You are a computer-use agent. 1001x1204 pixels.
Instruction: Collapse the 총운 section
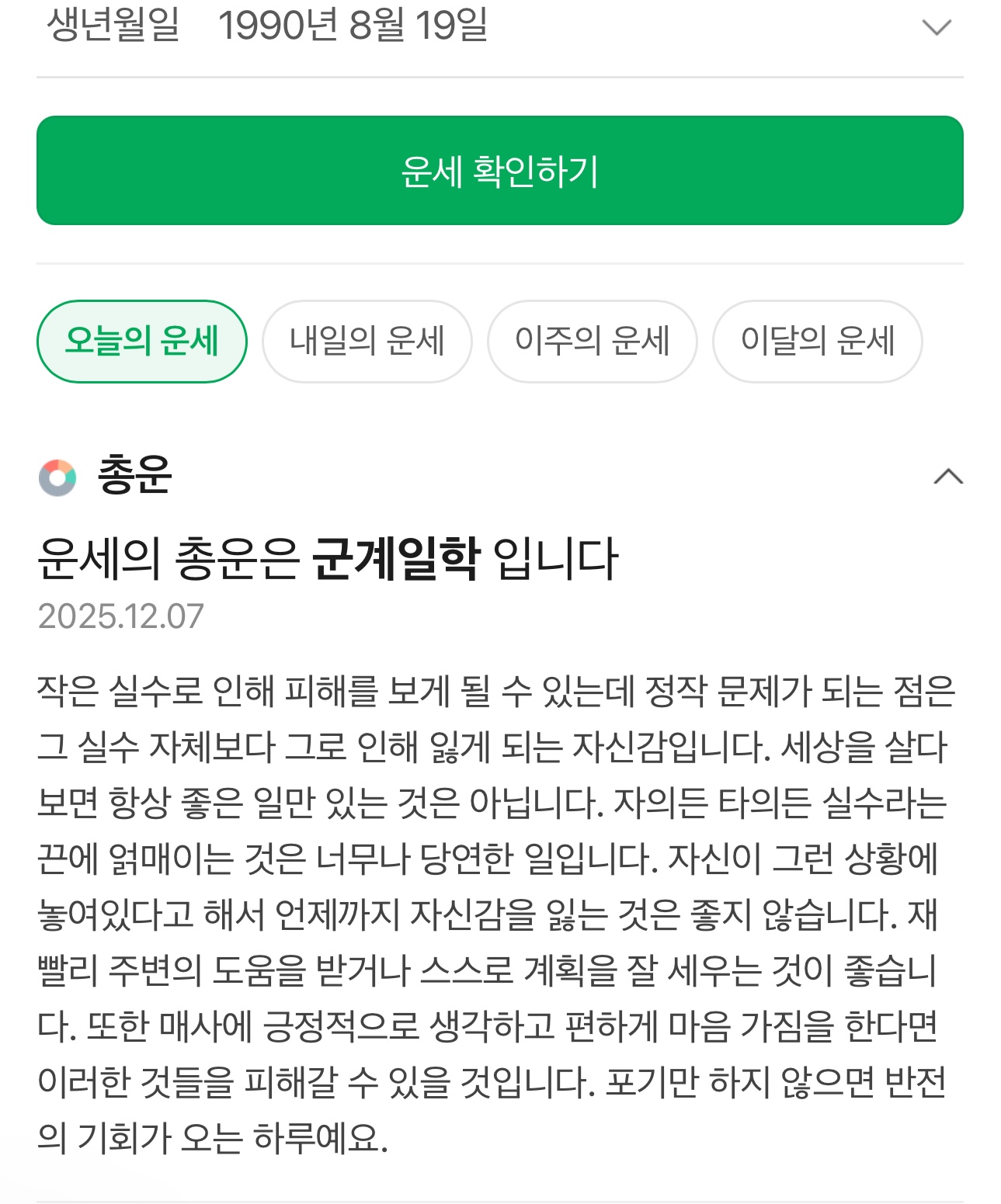[947, 477]
